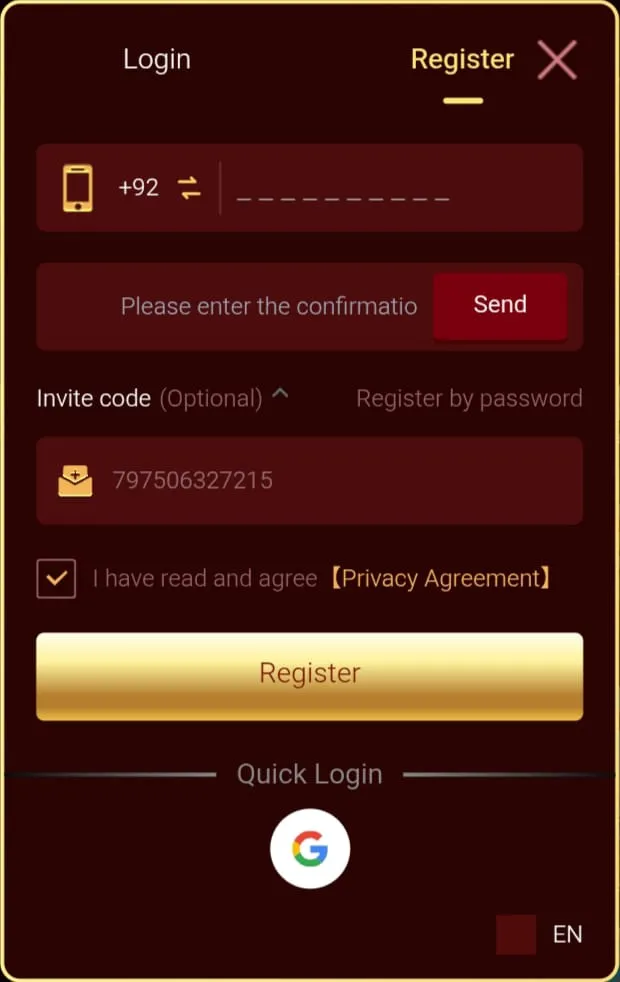
Task: Close the registration dialog
Action: (x=557, y=60)
